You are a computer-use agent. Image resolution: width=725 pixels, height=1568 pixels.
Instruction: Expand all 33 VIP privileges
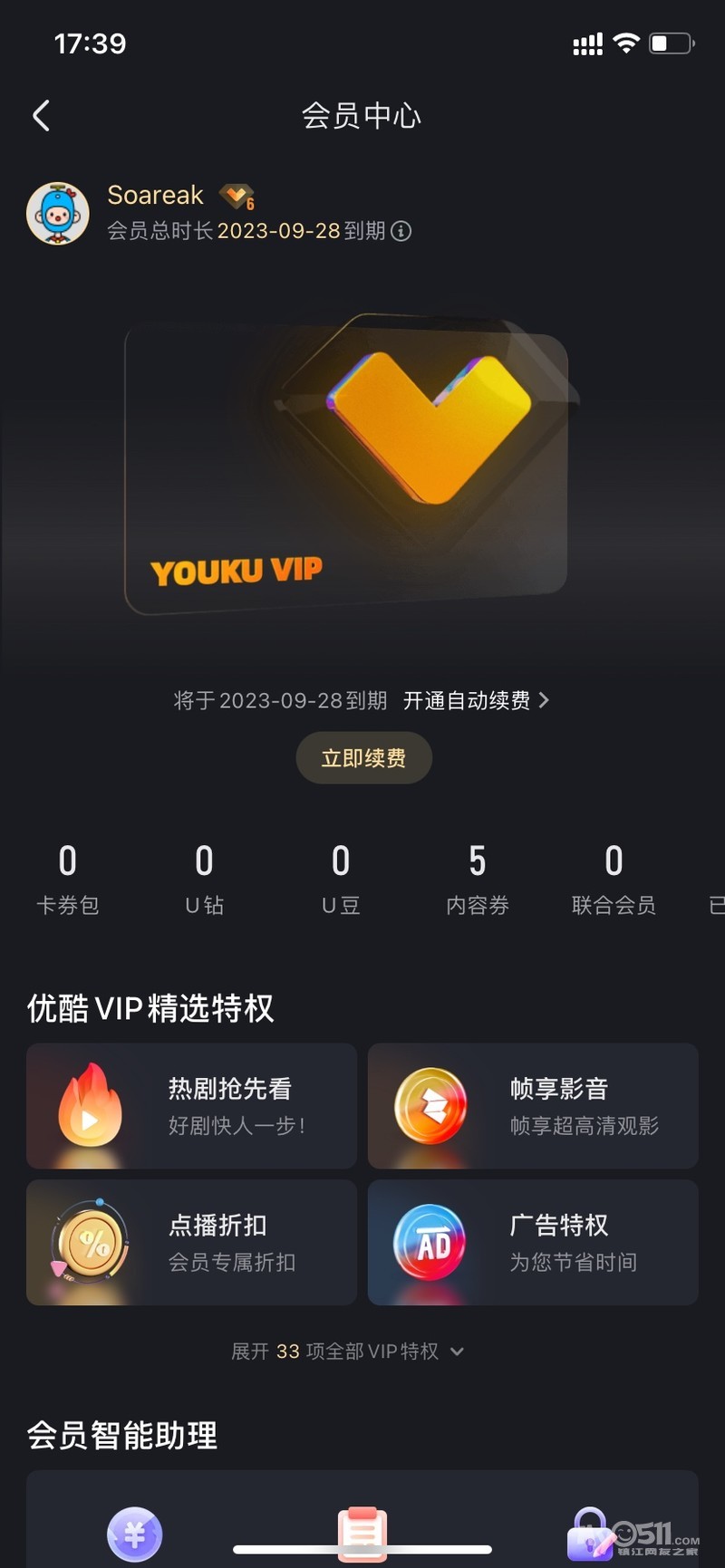point(348,1352)
